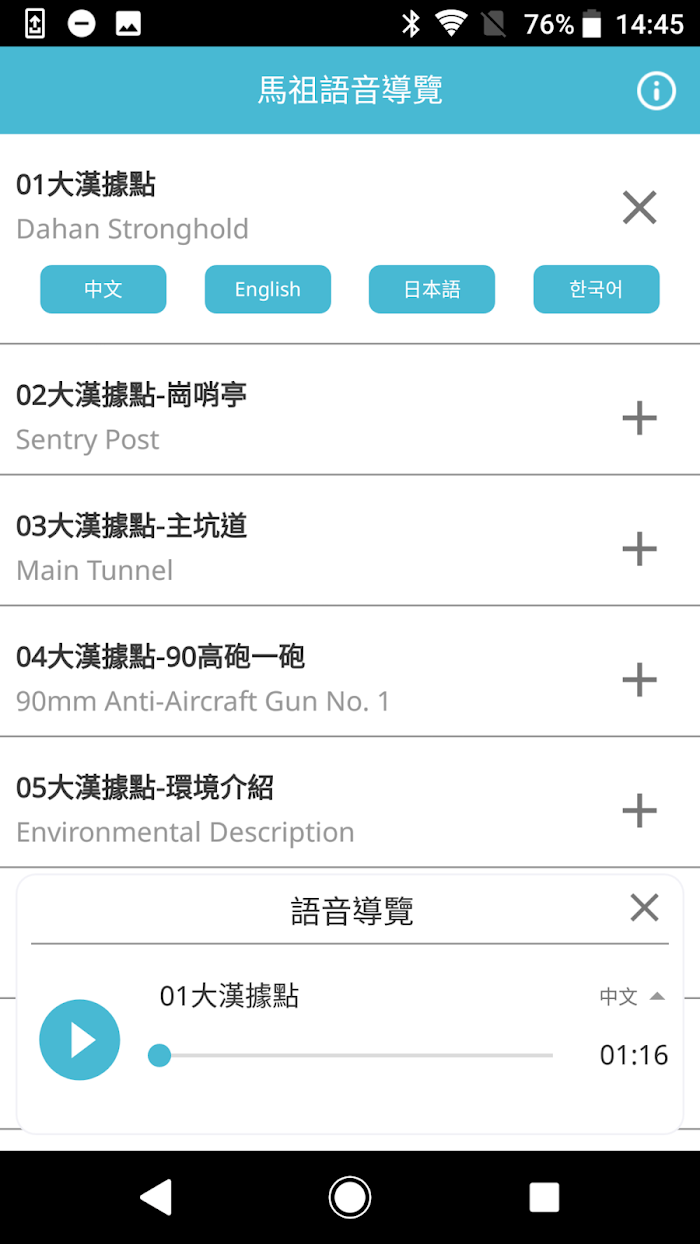Screen dimensions: 700x1244
Task: Choose the English audio guide
Action: [268, 289]
